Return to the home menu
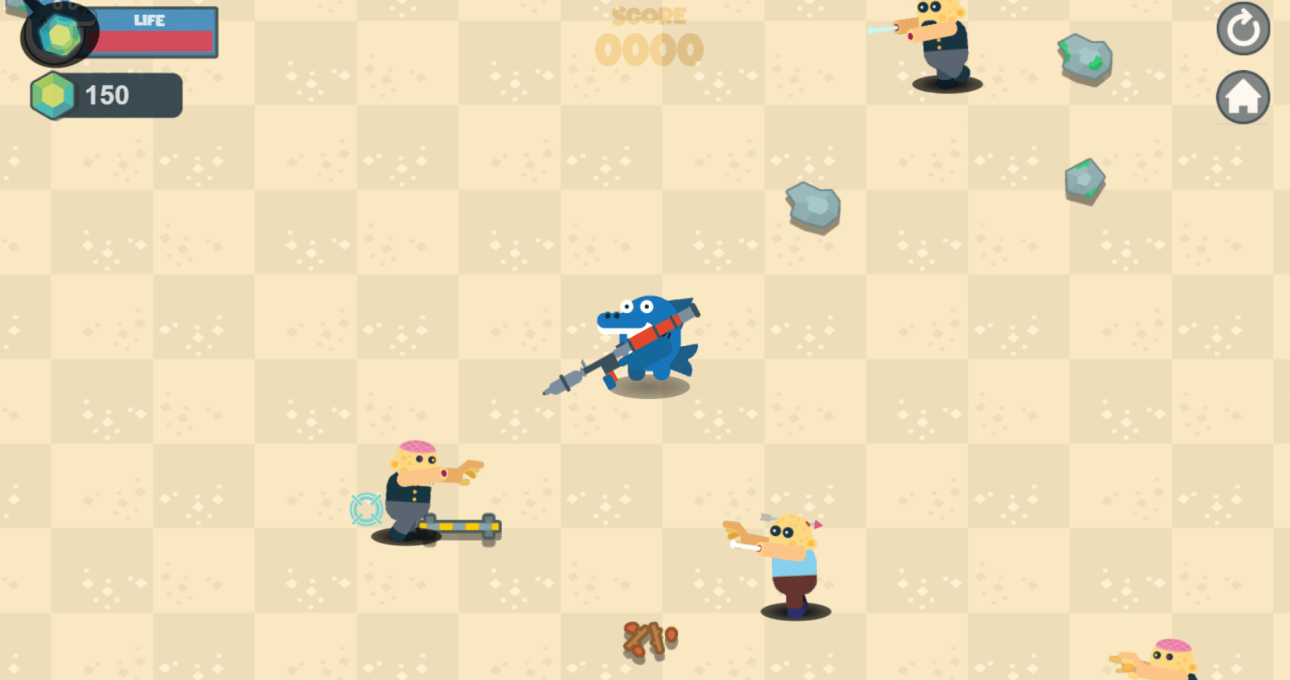Image resolution: width=1290 pixels, height=680 pixels. pos(1243,97)
